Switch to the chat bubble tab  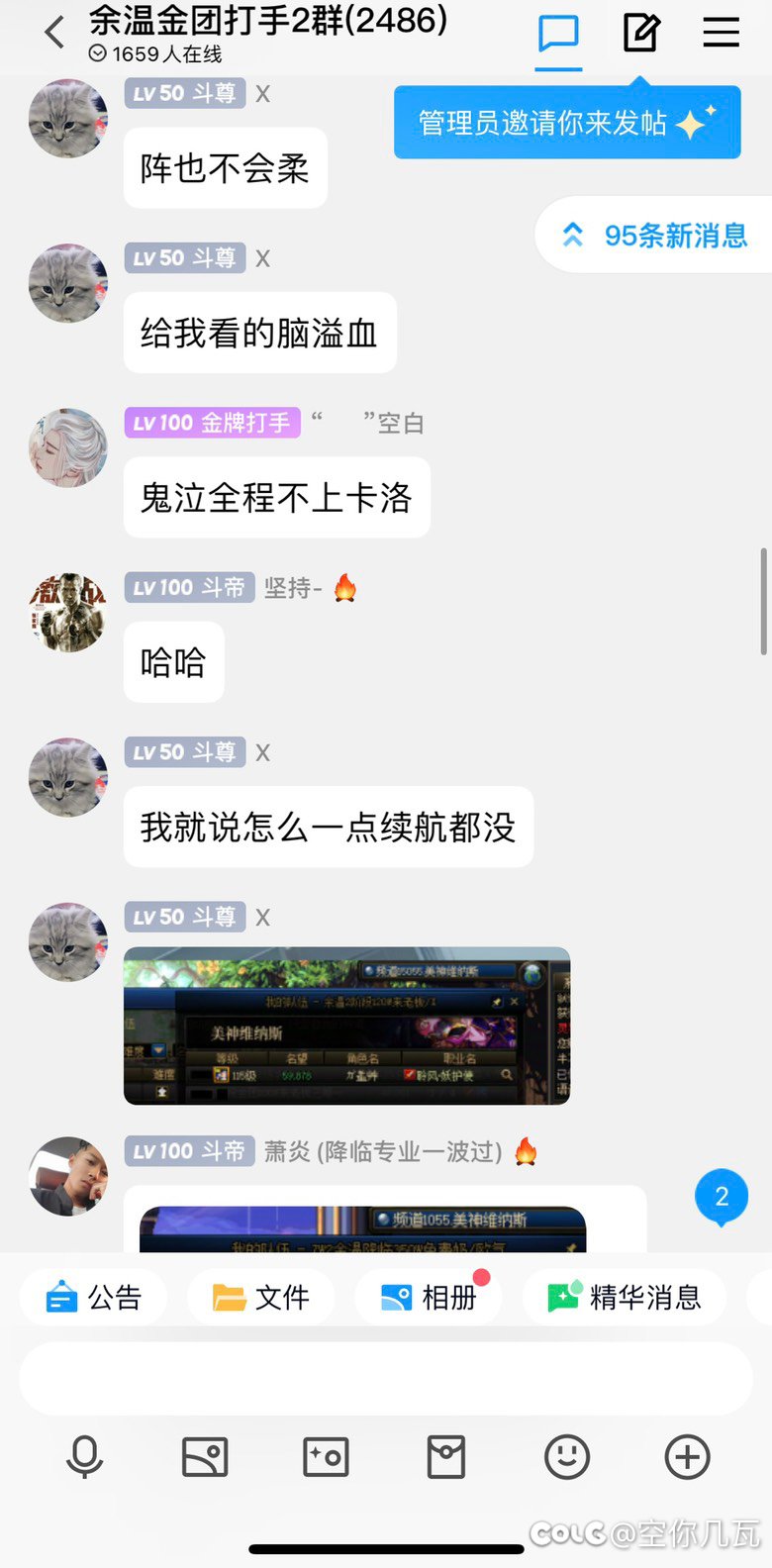[x=558, y=34]
